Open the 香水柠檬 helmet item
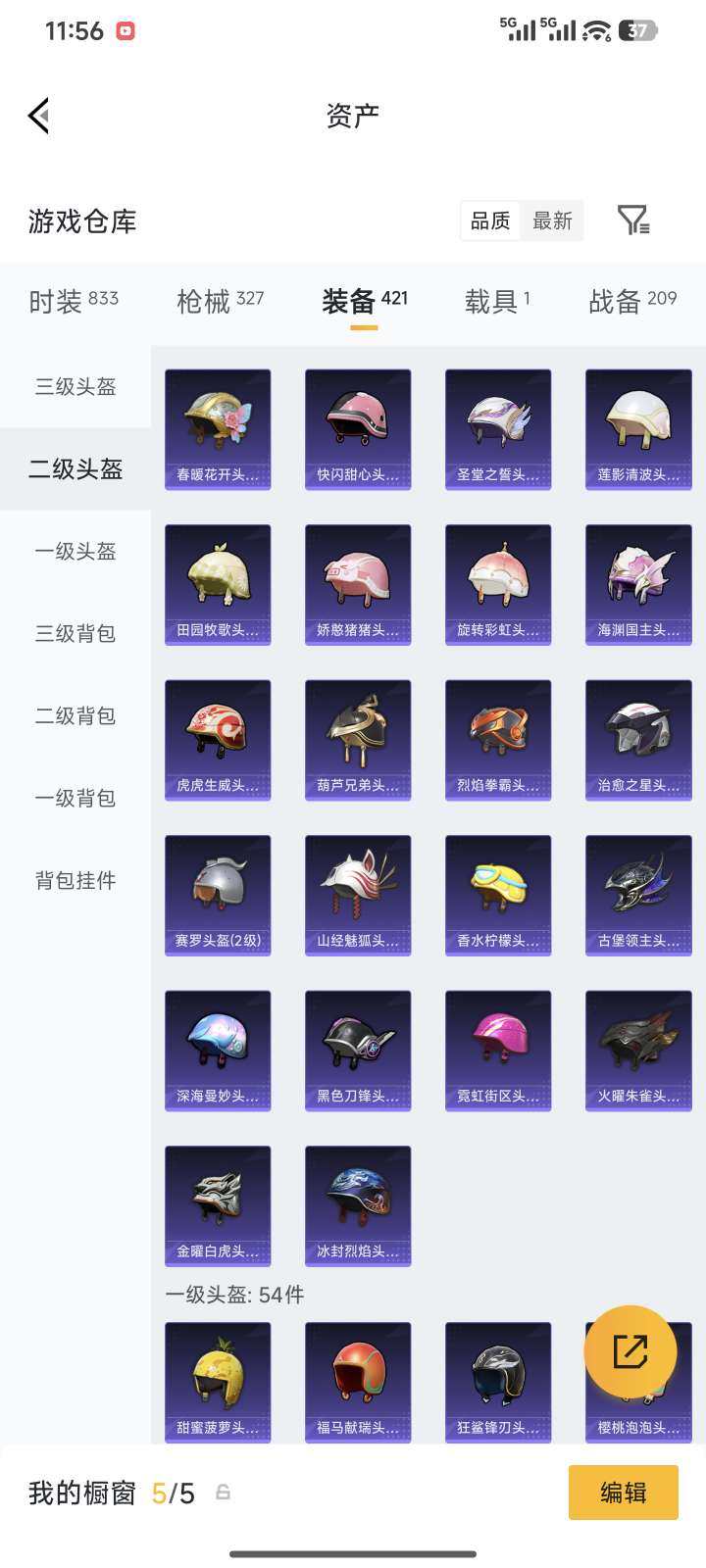 point(497,894)
